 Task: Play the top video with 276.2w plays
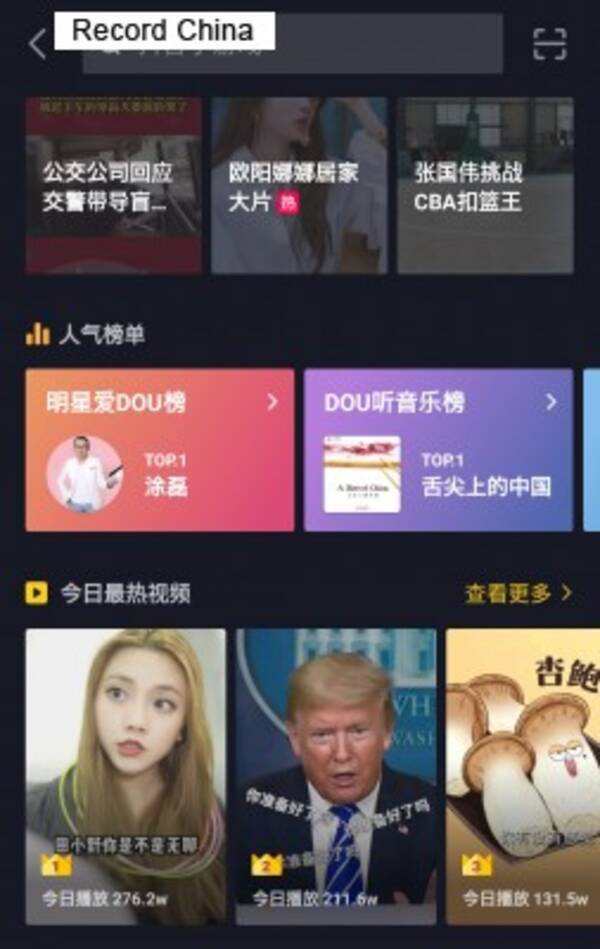click(125, 775)
